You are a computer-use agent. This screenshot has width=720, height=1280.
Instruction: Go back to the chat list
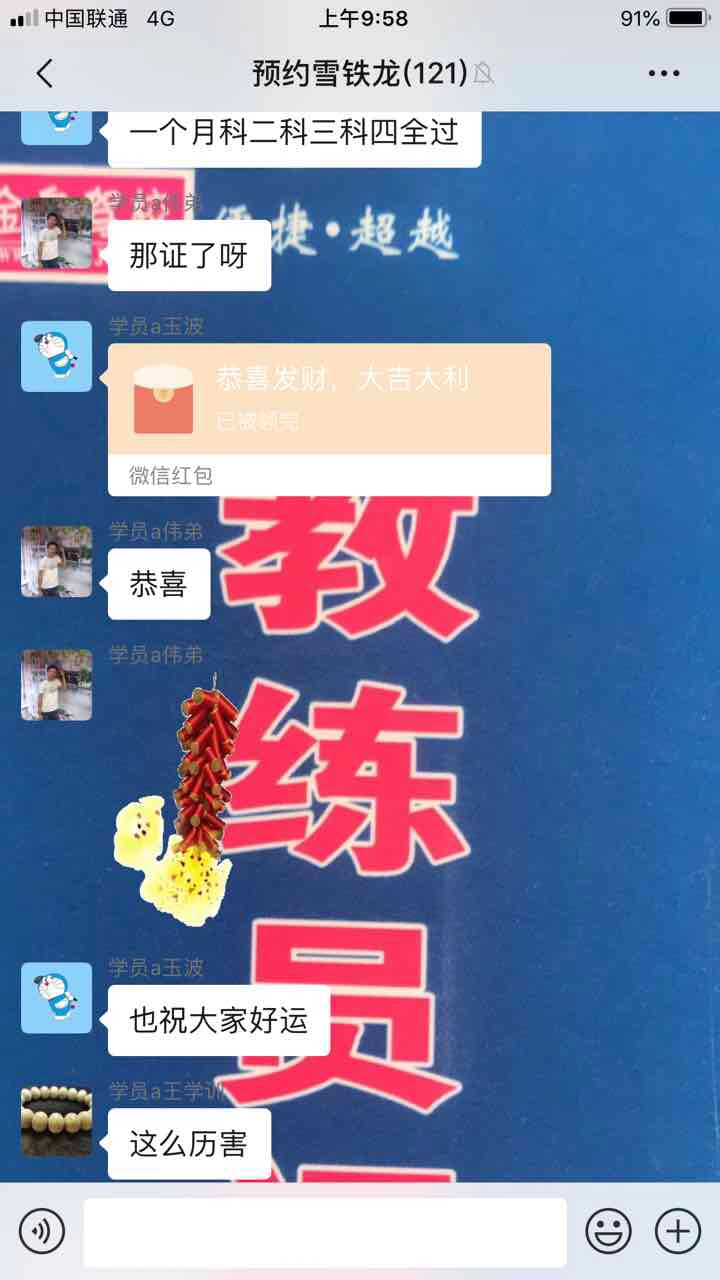44,73
